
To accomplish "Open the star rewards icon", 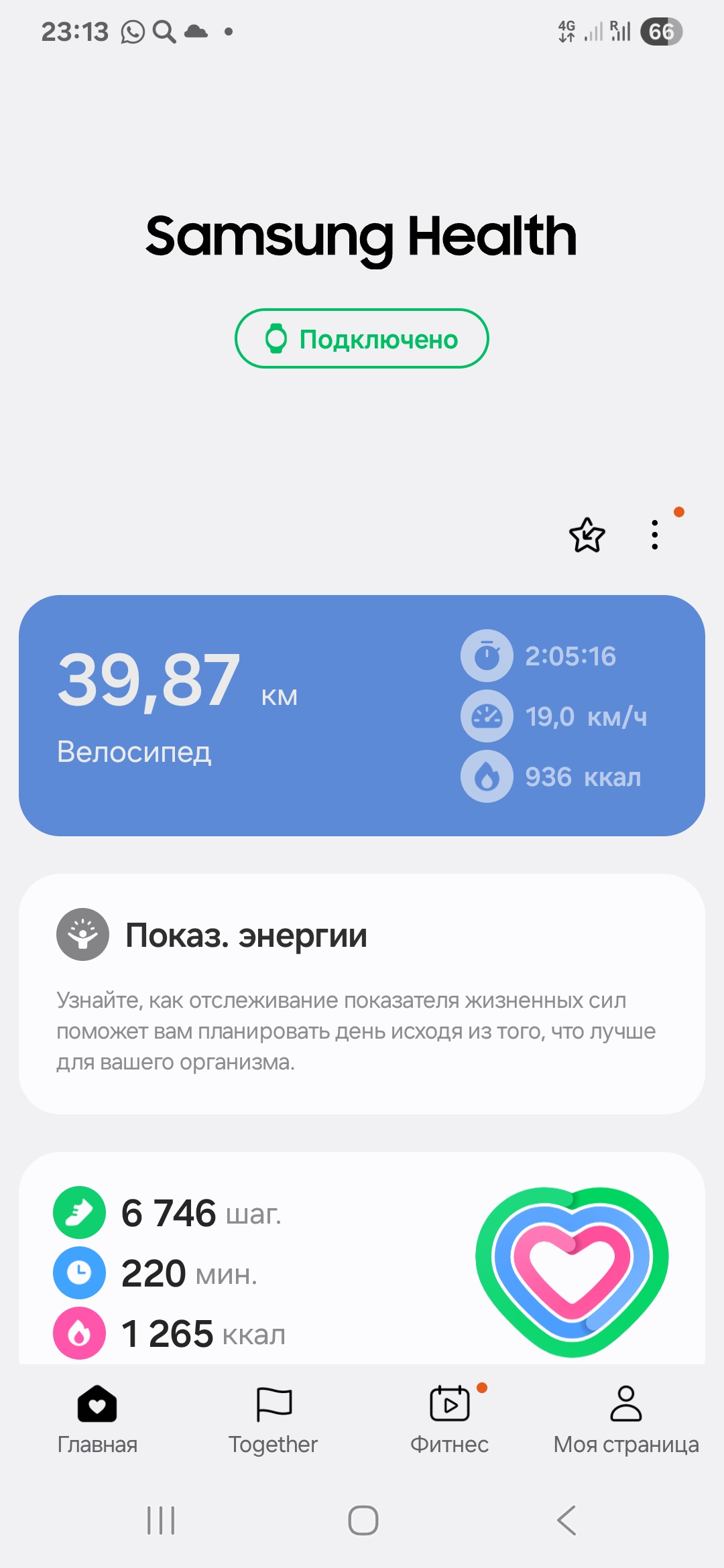I will tap(587, 535).
